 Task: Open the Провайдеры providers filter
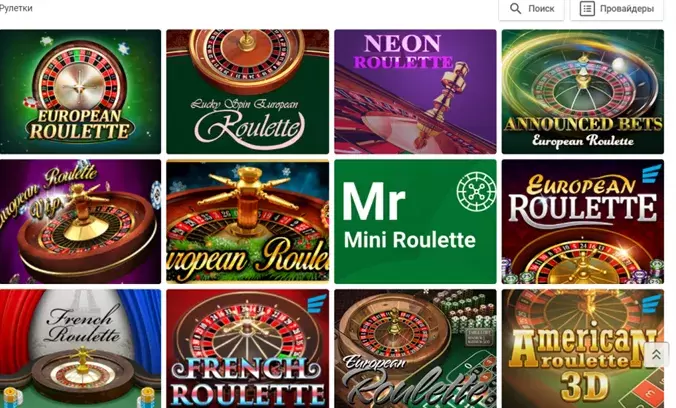click(x=616, y=9)
